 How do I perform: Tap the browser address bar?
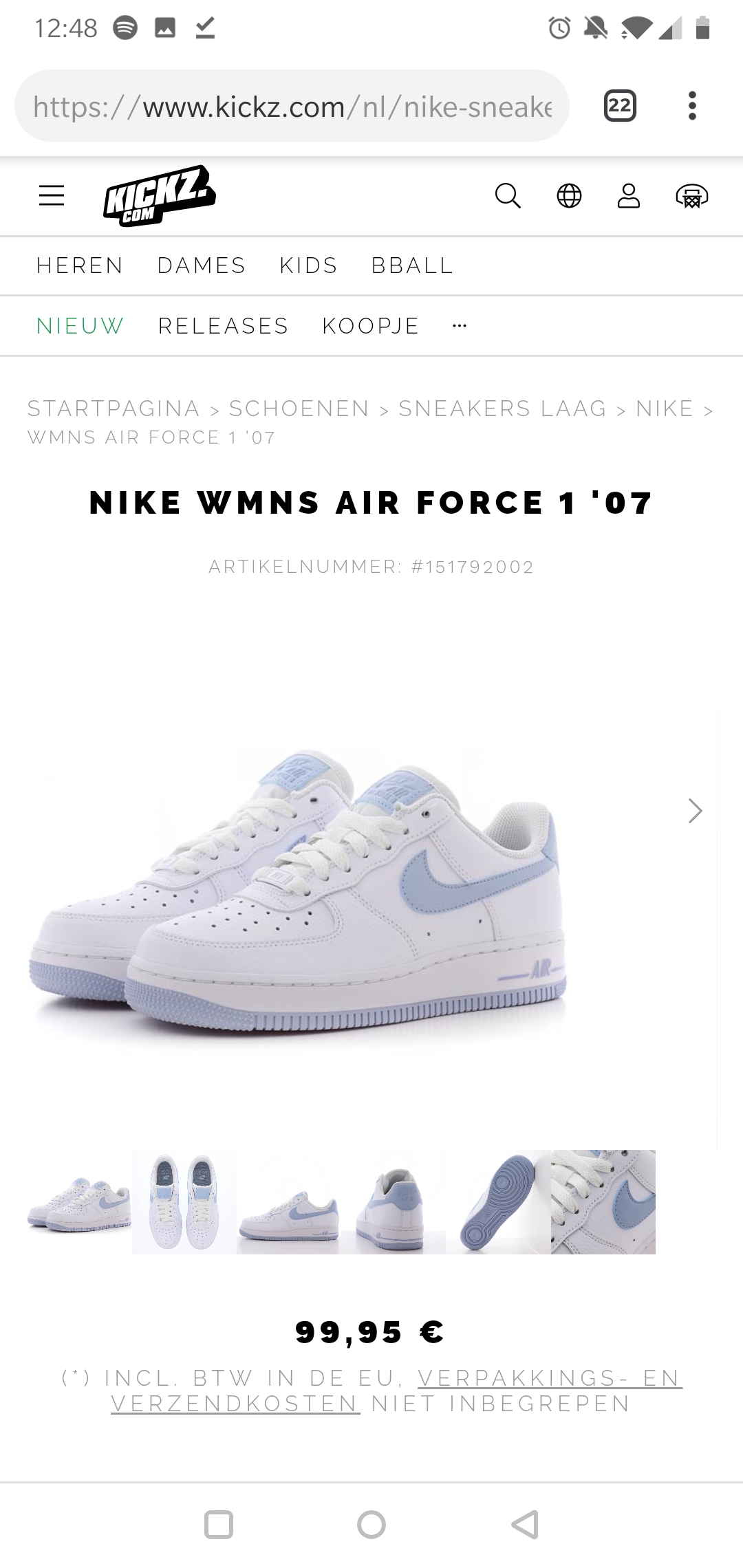click(x=292, y=106)
